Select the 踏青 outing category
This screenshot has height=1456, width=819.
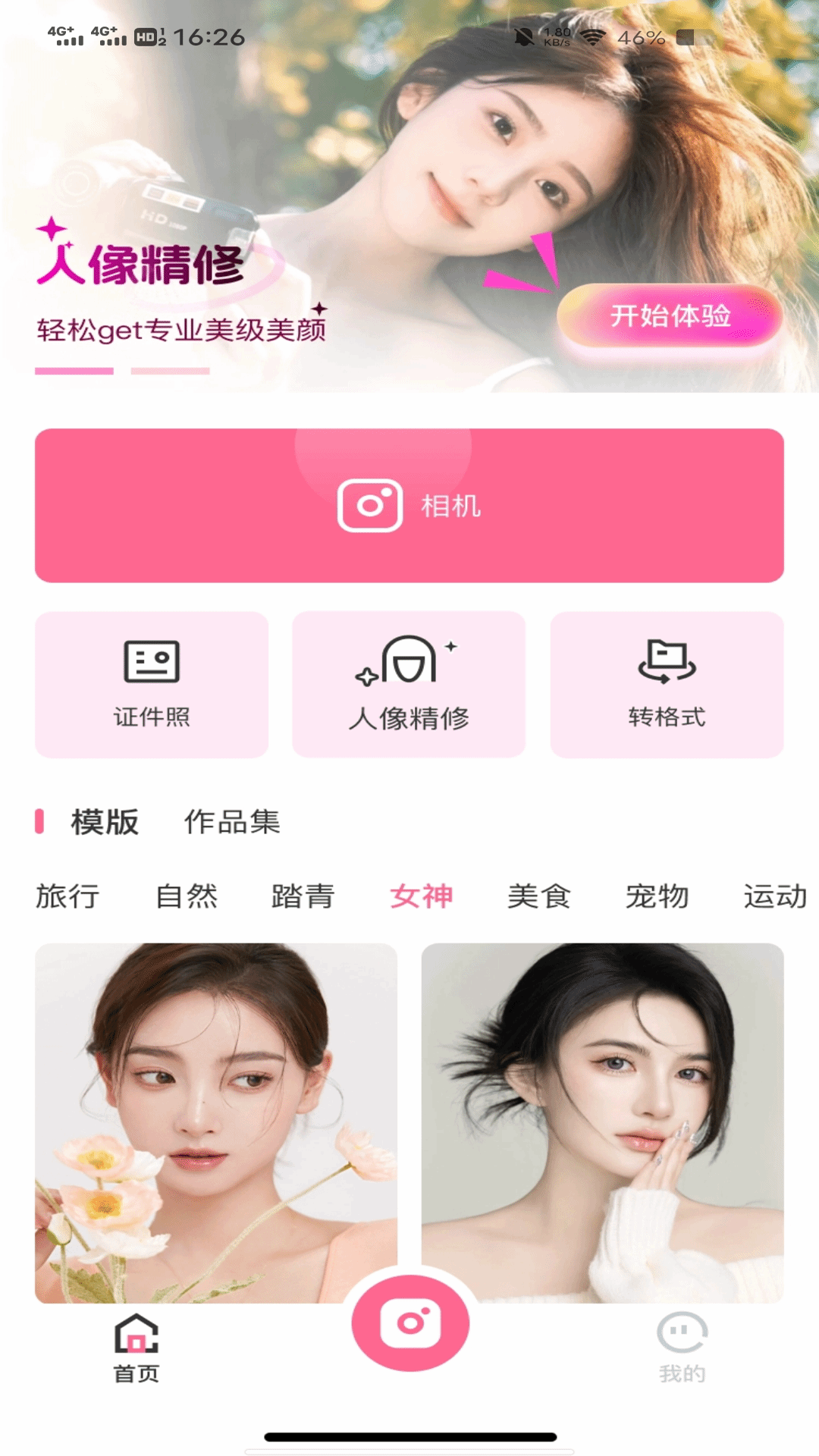(303, 897)
